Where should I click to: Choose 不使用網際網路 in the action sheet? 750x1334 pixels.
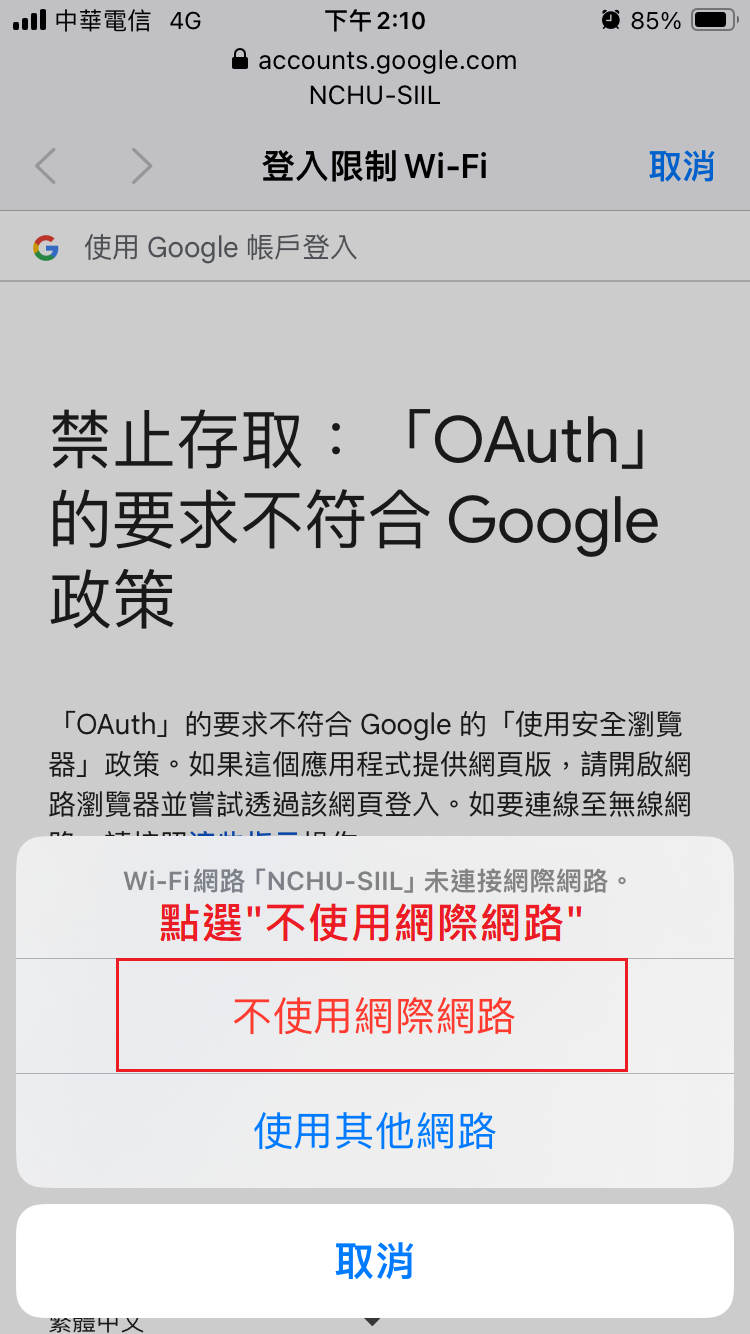click(x=373, y=1016)
